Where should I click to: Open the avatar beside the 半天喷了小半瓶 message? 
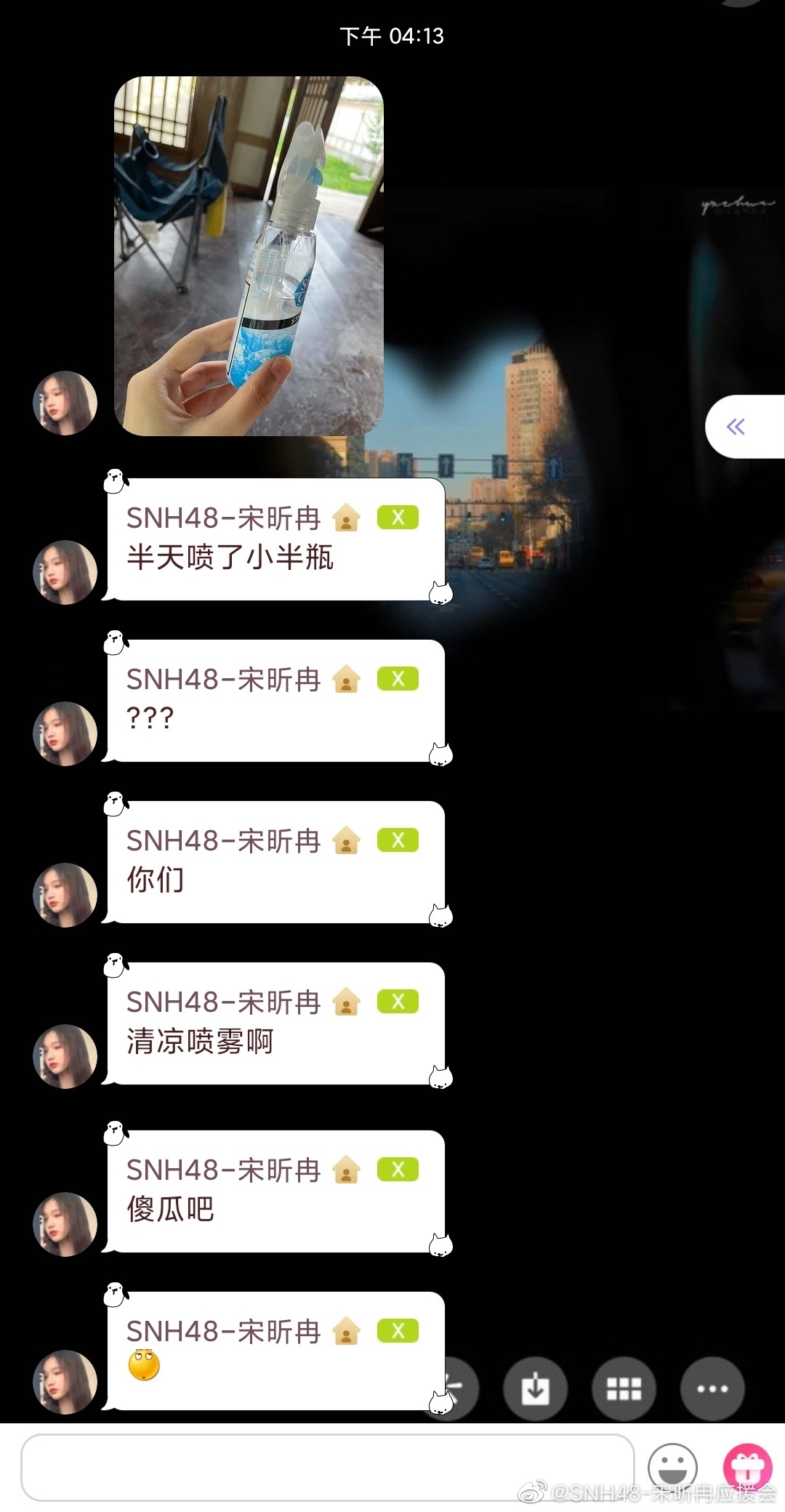click(65, 572)
